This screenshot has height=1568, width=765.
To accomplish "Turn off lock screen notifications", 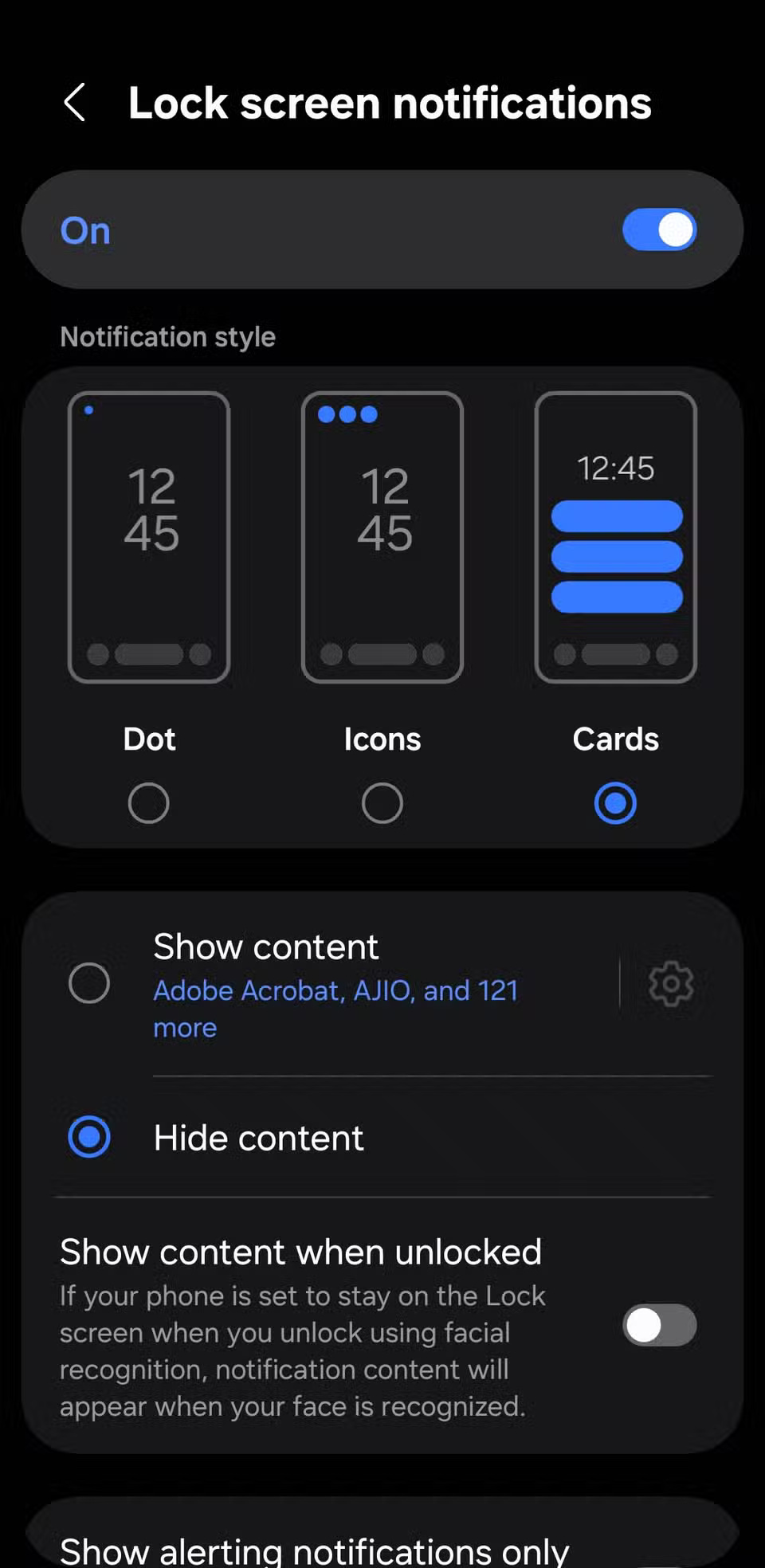I will pos(659,229).
